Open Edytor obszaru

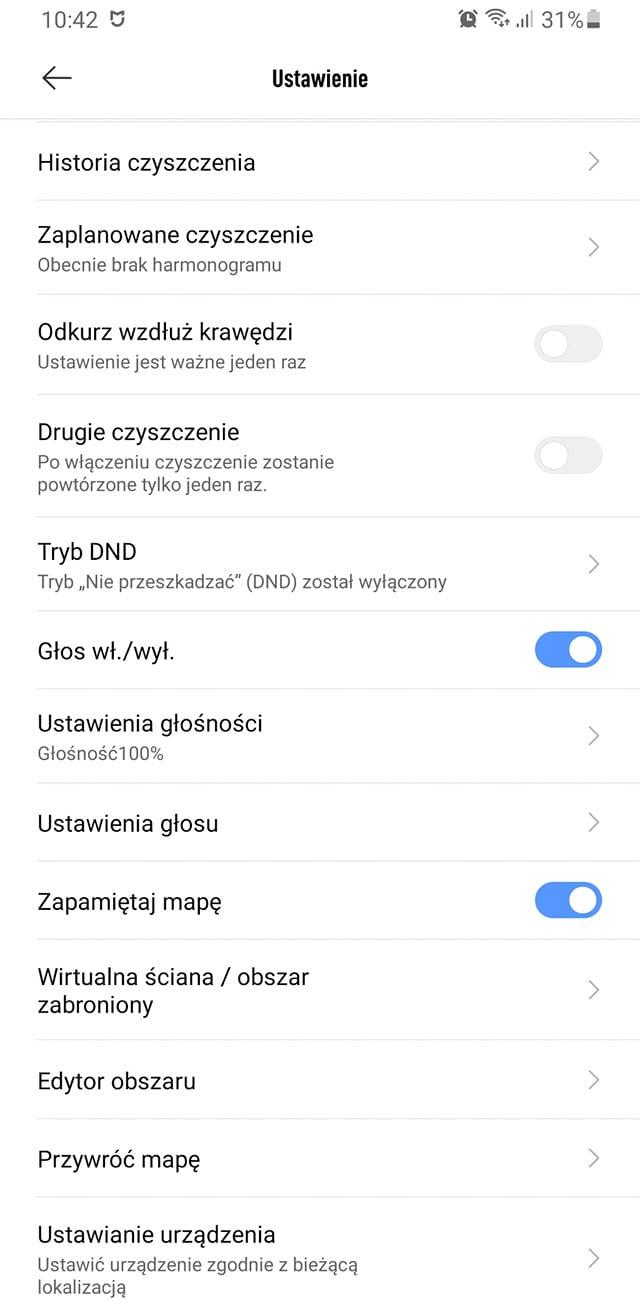click(318, 1080)
